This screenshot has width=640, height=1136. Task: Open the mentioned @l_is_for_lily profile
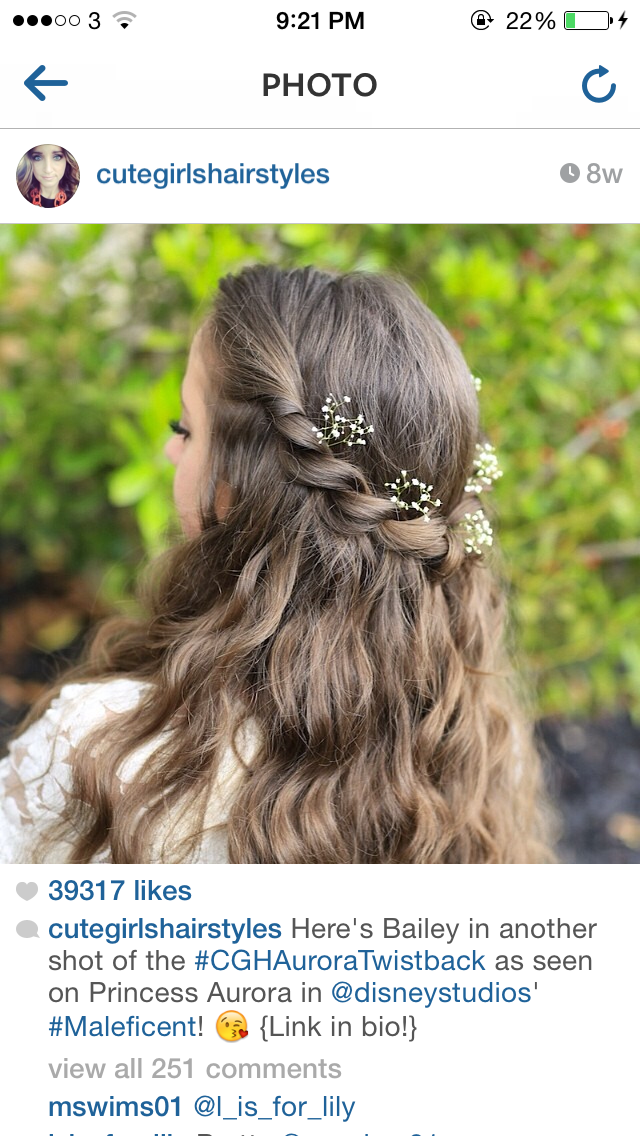pyautogui.click(x=274, y=1107)
